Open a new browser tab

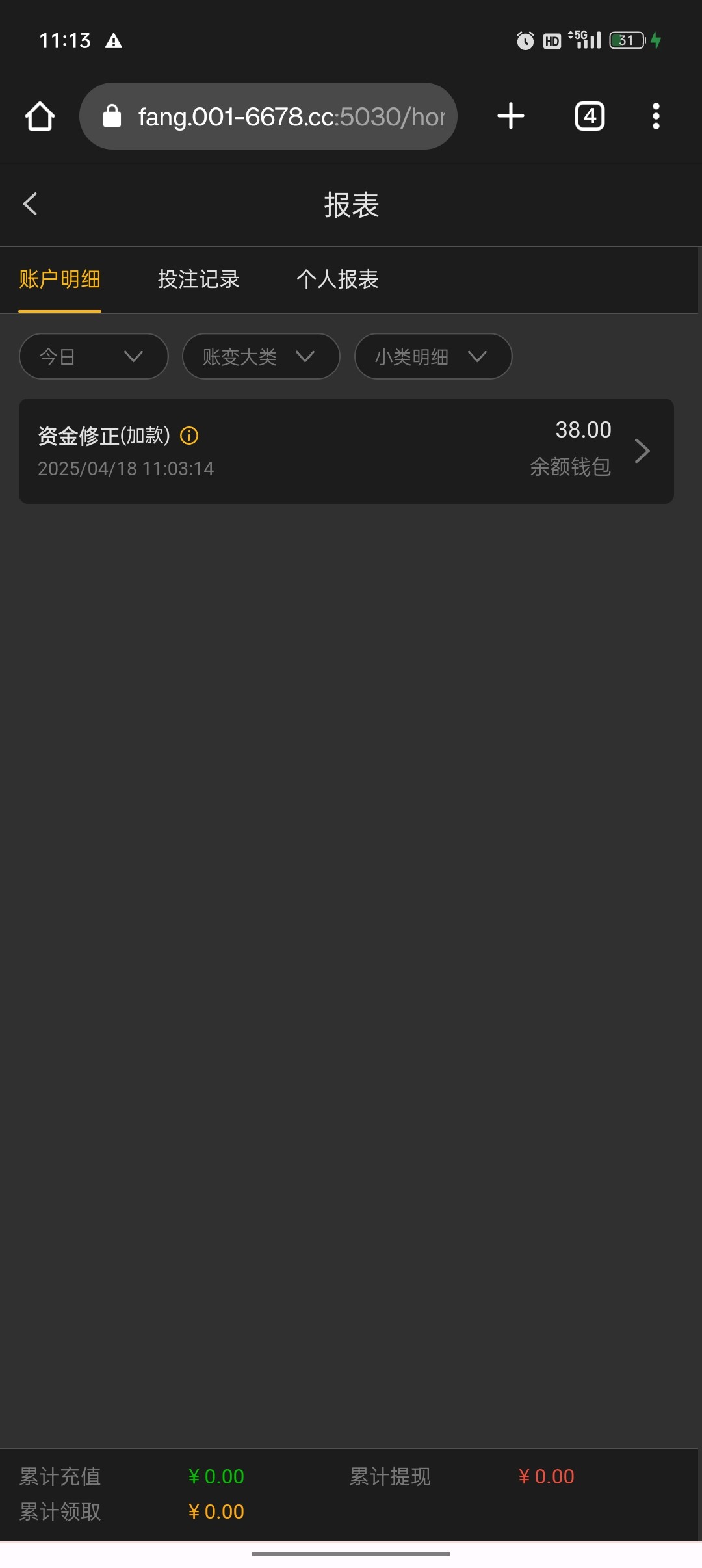[511, 116]
